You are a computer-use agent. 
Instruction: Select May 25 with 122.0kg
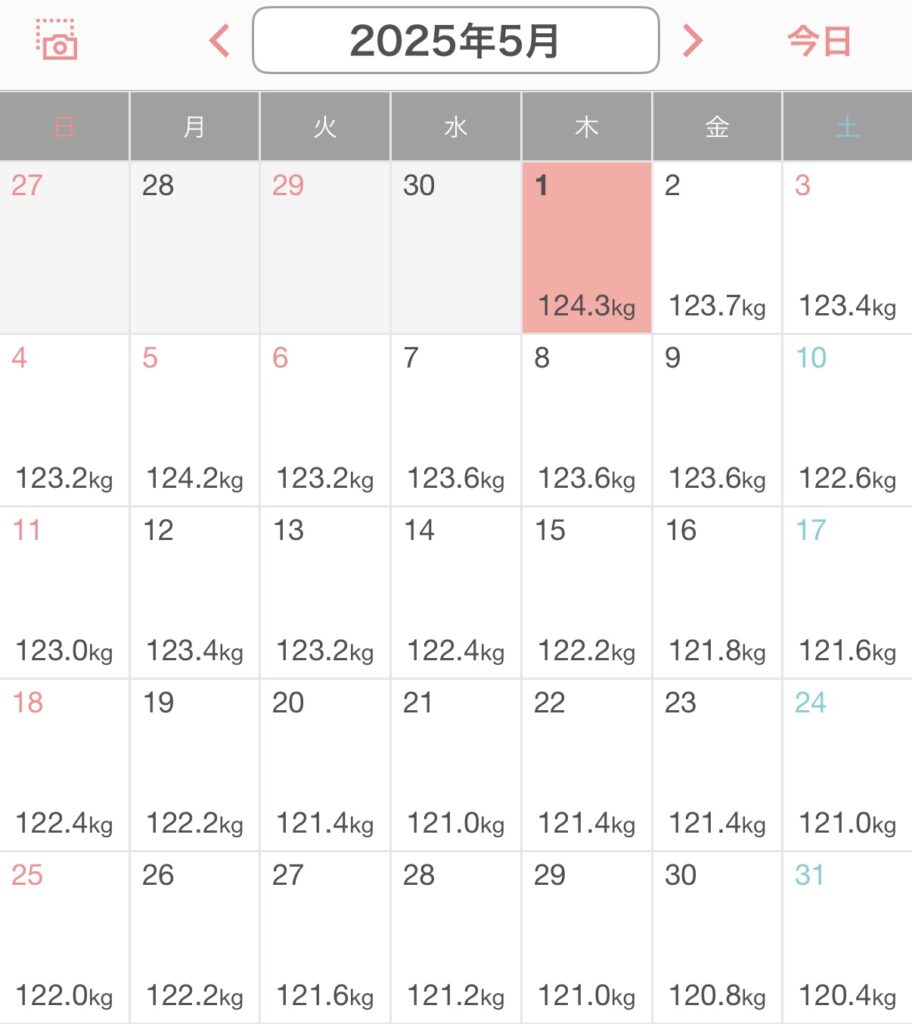[x=64, y=937]
